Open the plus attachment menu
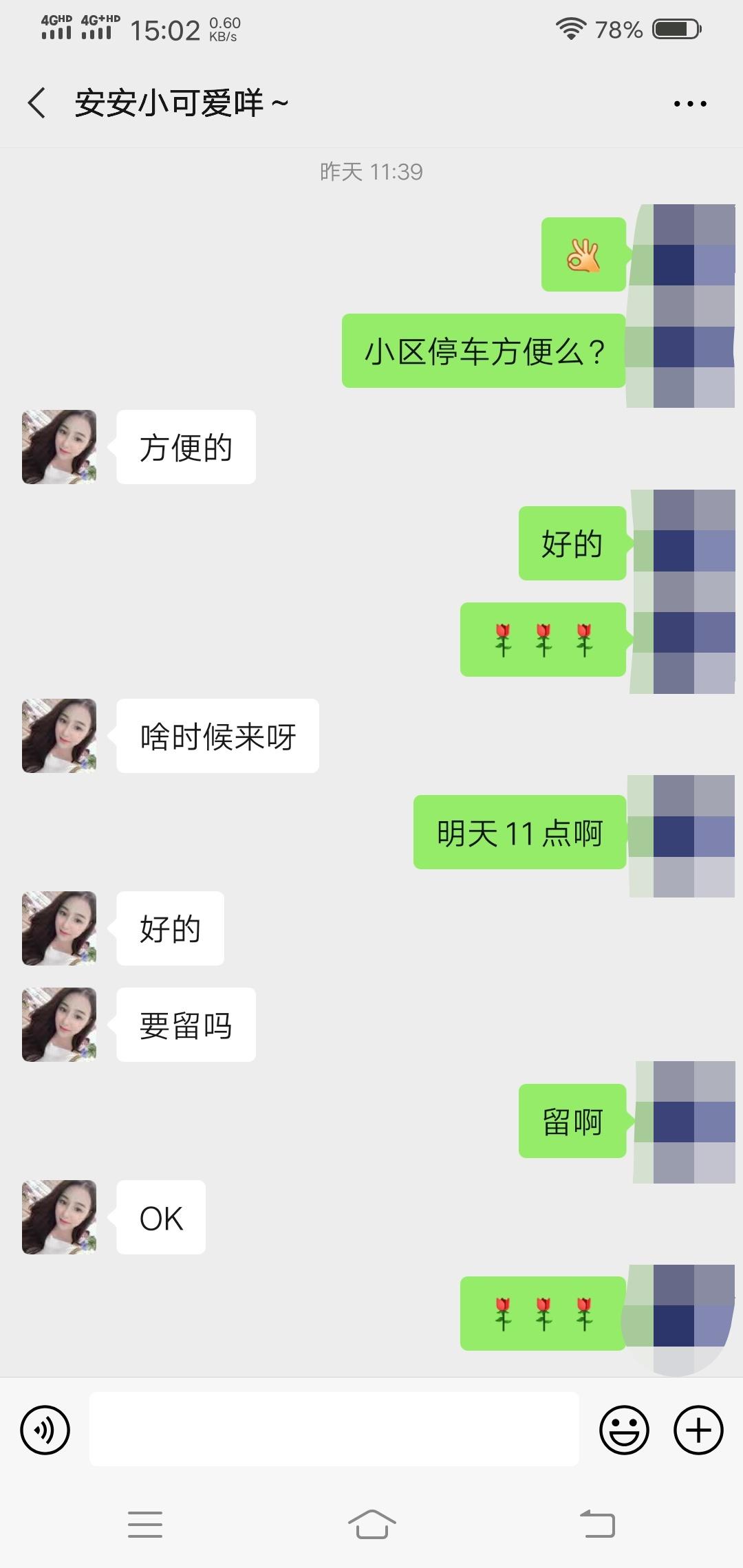The image size is (743, 1568). (698, 1430)
